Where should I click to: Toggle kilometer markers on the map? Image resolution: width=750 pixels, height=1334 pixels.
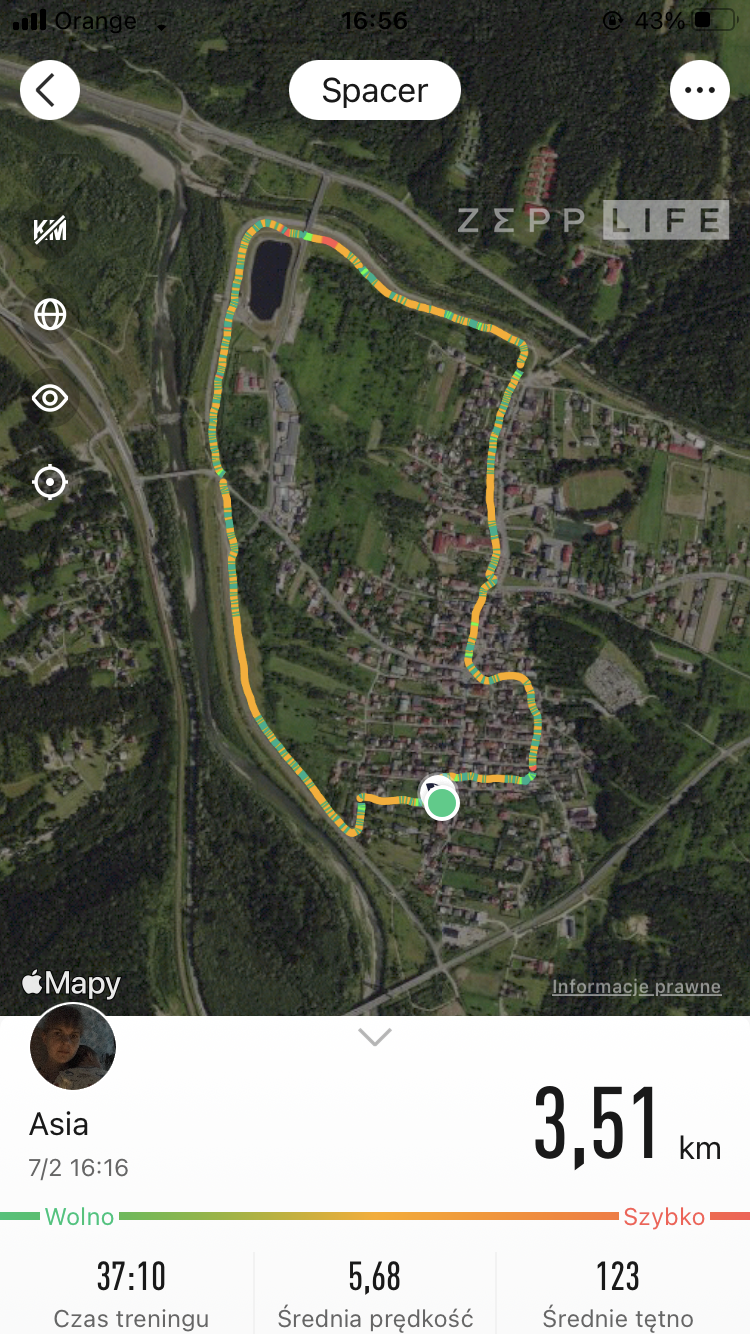(x=49, y=230)
